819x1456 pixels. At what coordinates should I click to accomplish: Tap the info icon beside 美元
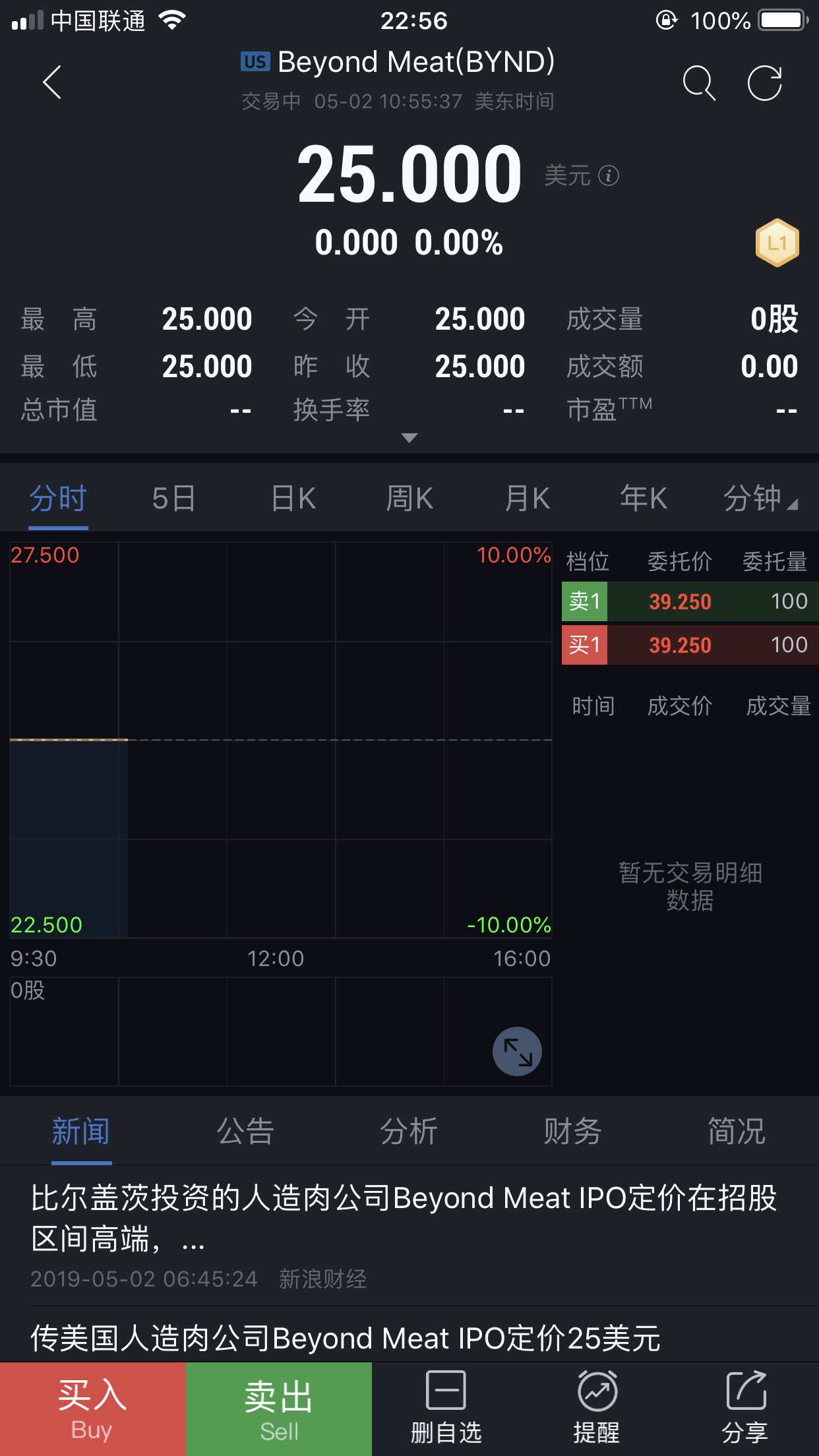coord(609,175)
